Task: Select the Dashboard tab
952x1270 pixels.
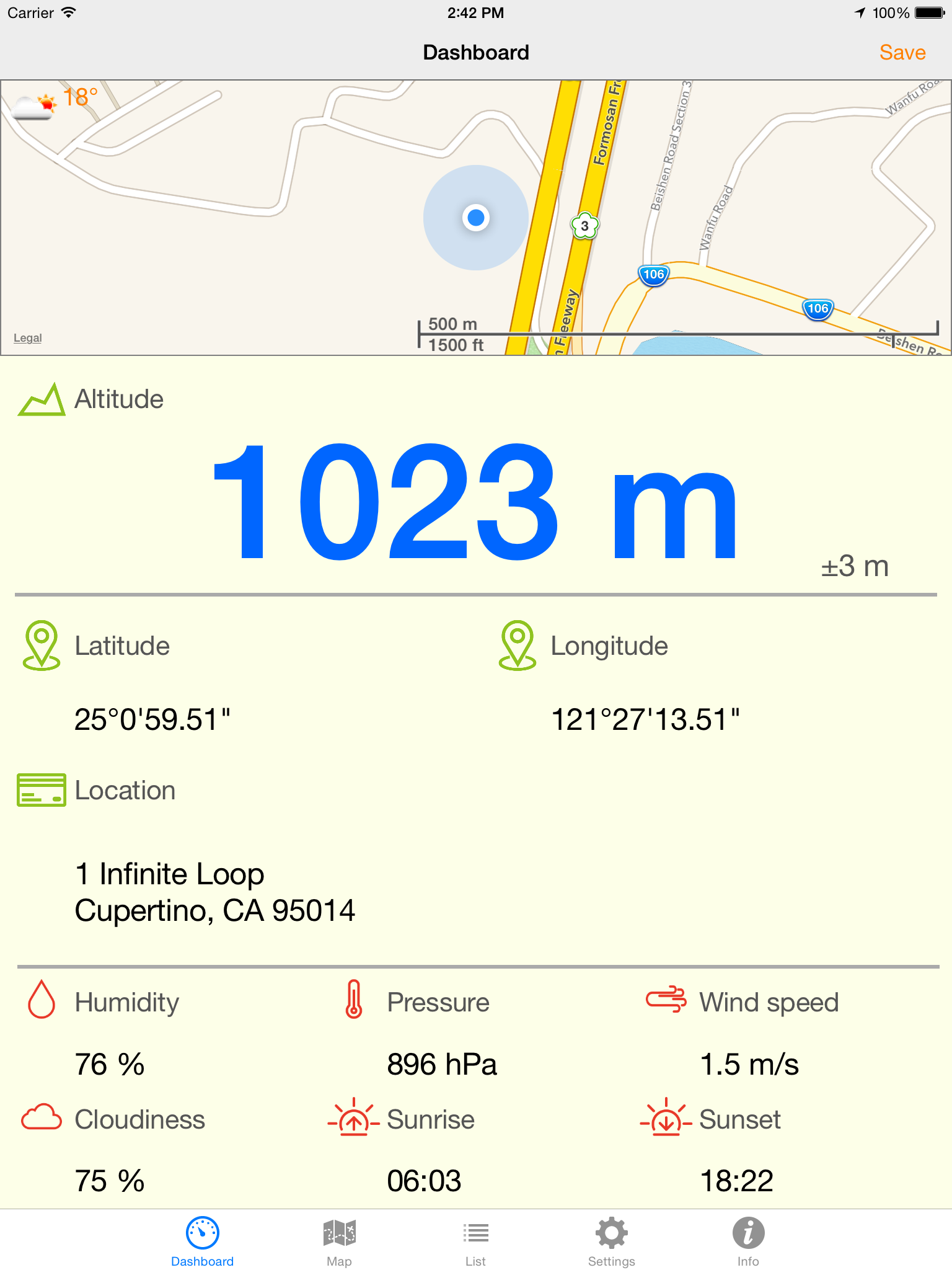Action: [x=202, y=1241]
